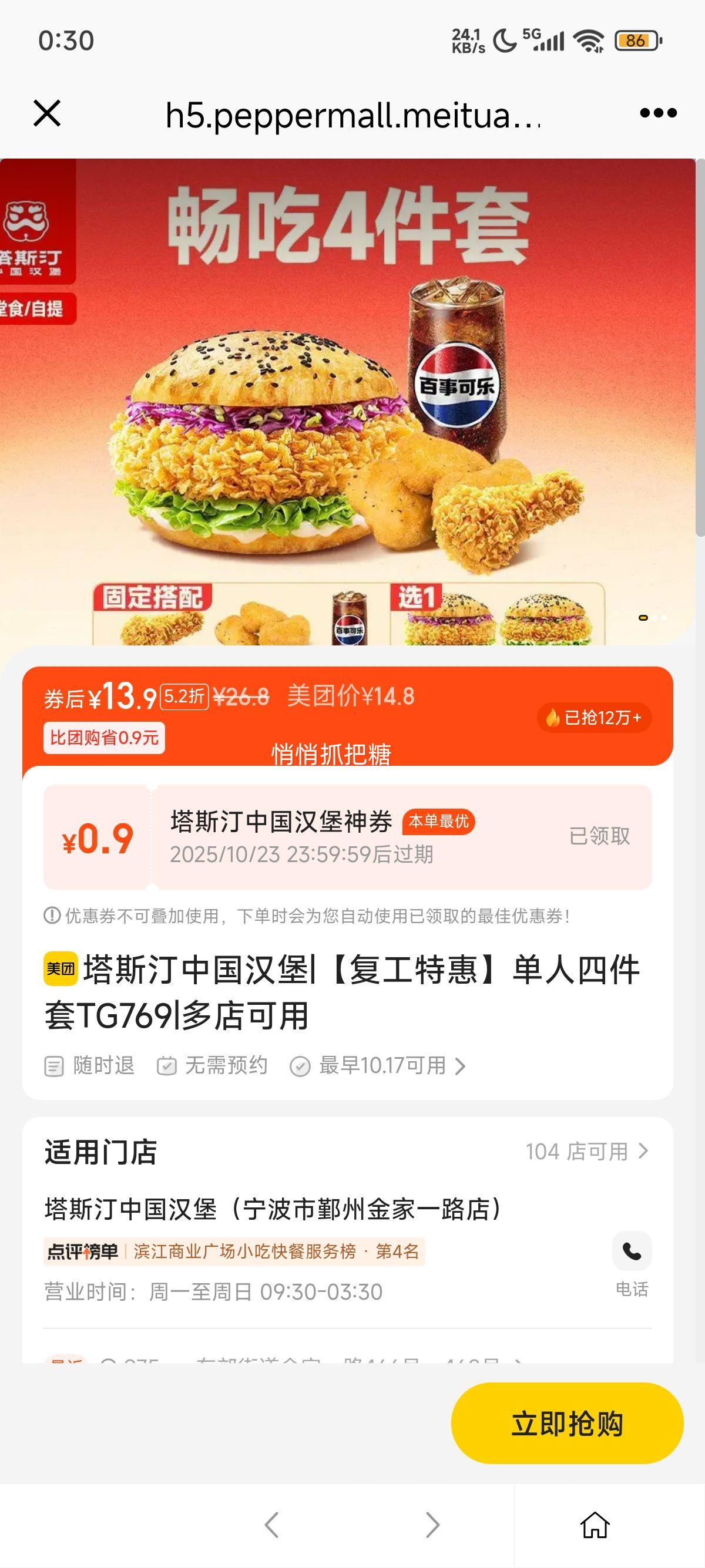Viewport: 705px width, 1568px height.
Task: Tap 立即抢购 to buy now
Action: (567, 1424)
